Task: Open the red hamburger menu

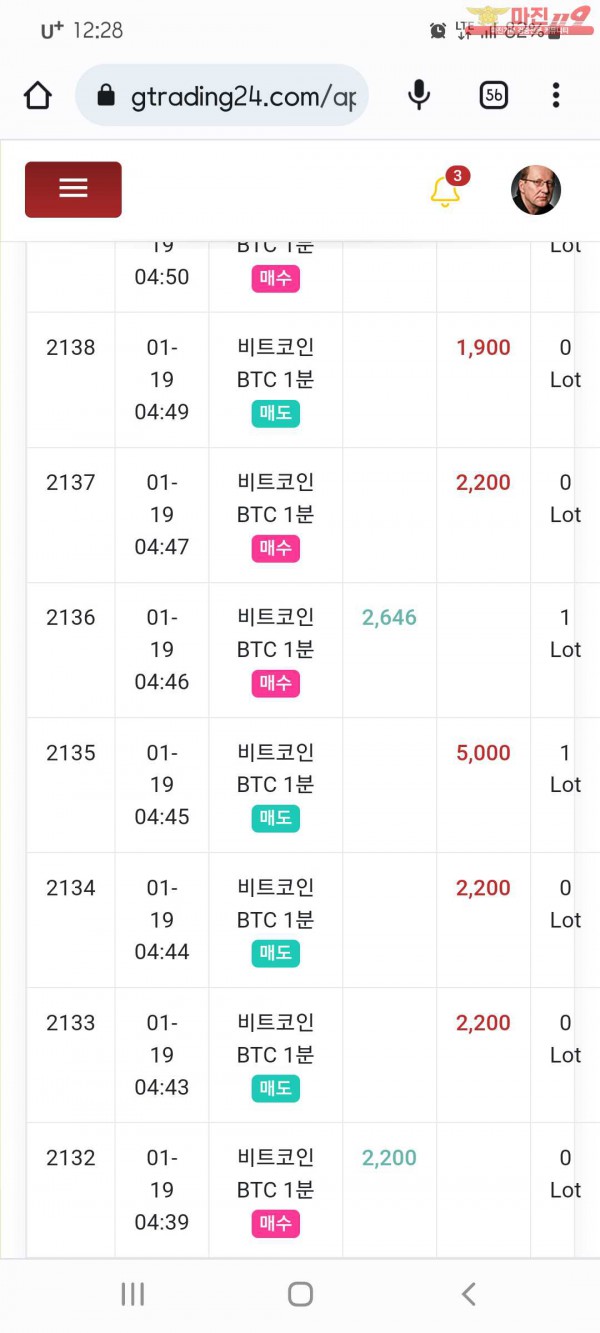Action: [x=73, y=189]
